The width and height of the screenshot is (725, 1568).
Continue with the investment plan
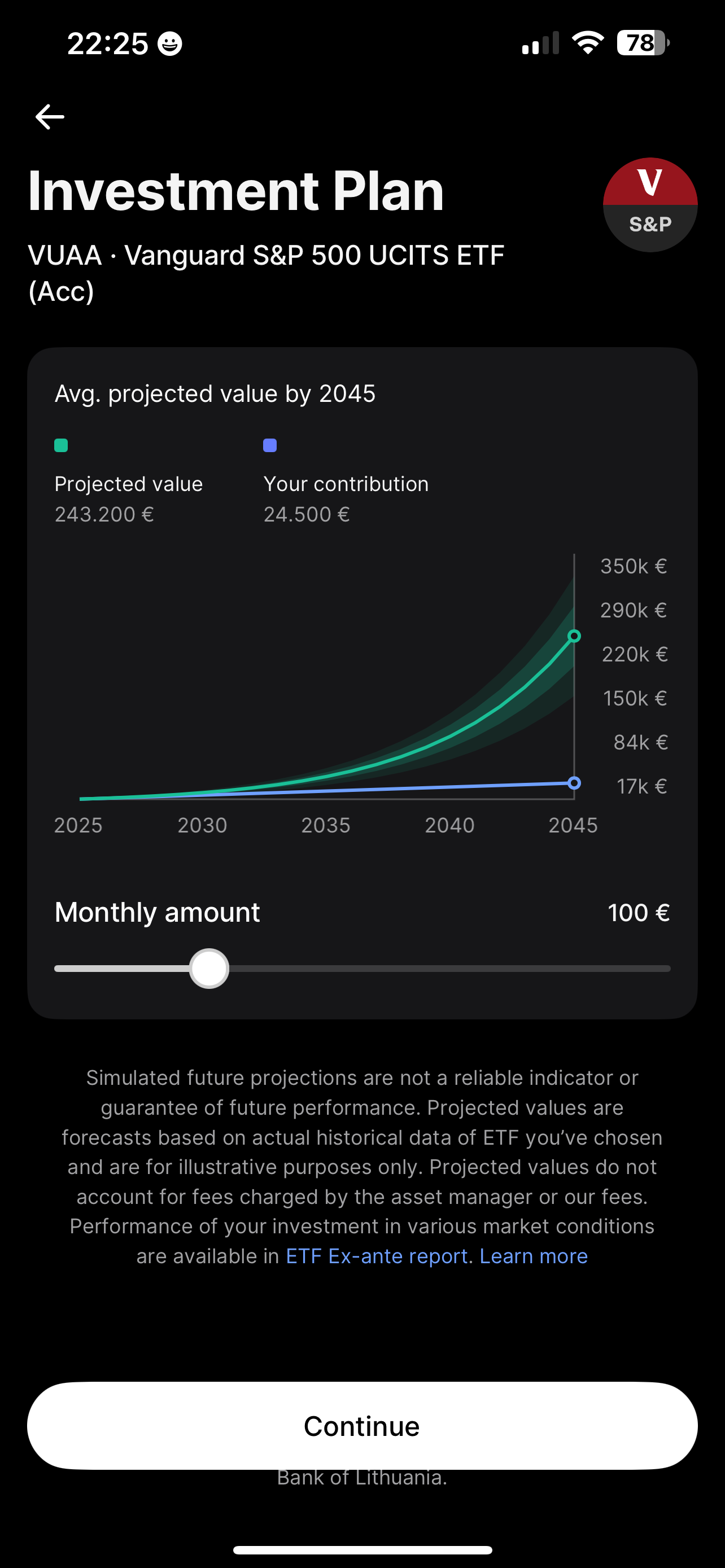pyautogui.click(x=362, y=1426)
